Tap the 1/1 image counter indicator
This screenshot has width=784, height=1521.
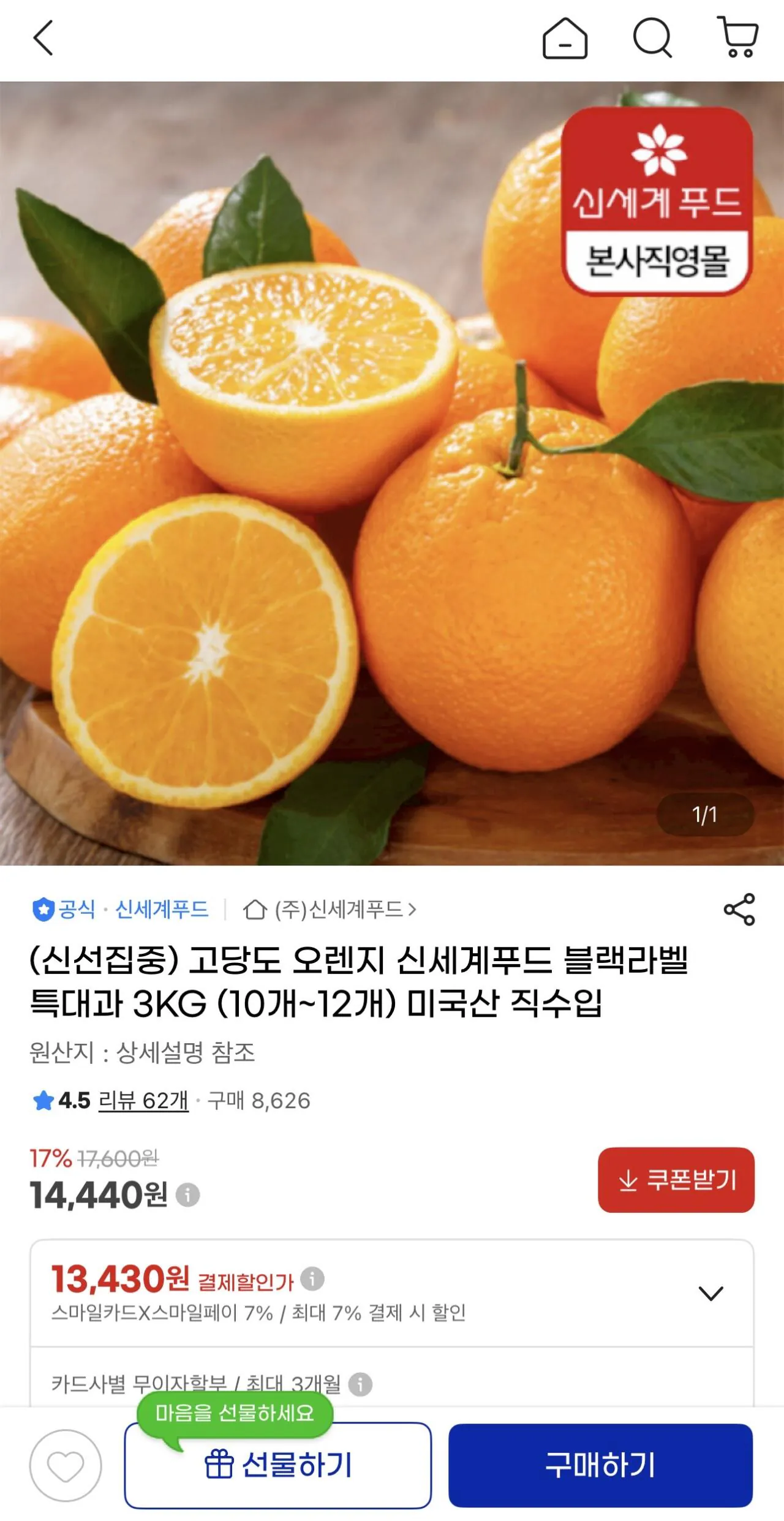tap(705, 815)
